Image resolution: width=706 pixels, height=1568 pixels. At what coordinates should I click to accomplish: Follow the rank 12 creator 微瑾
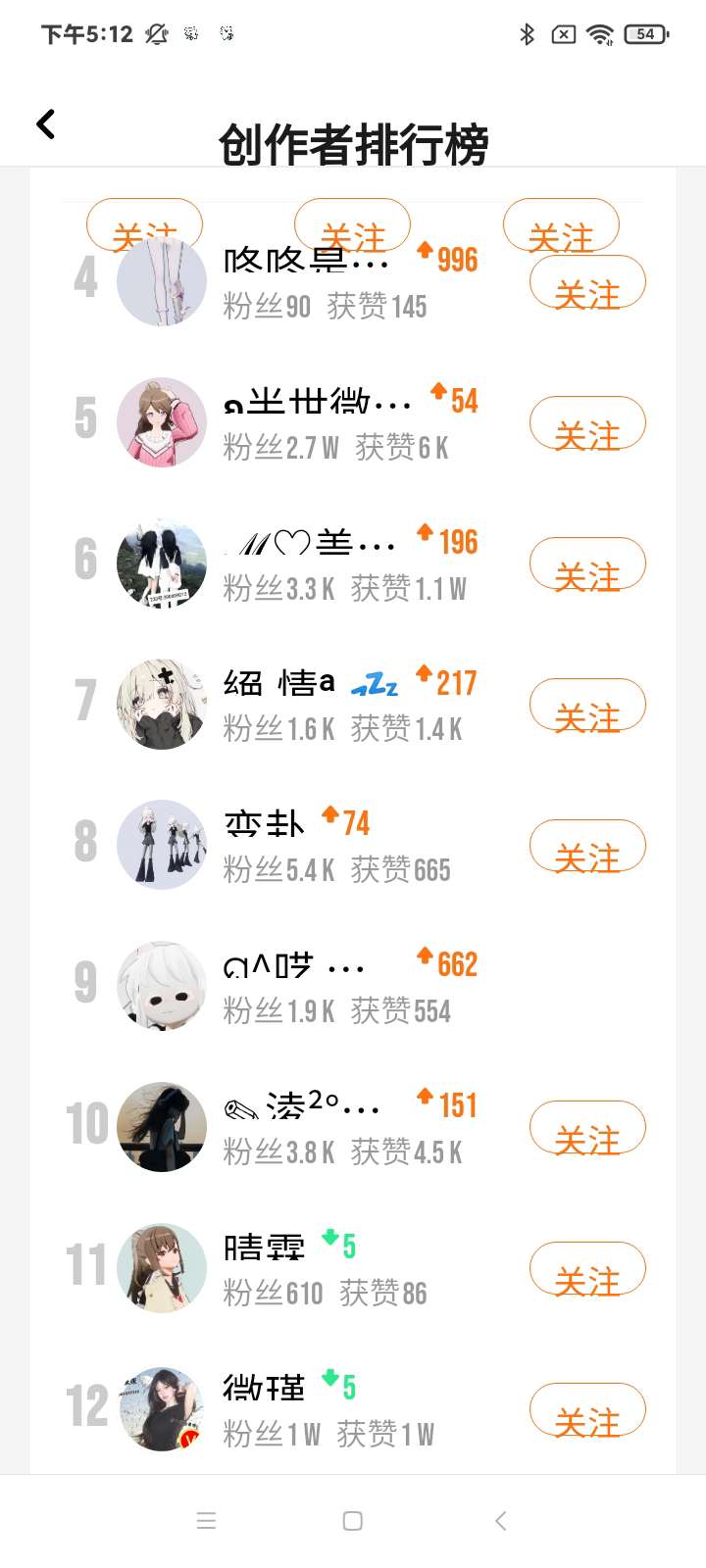click(x=587, y=1411)
